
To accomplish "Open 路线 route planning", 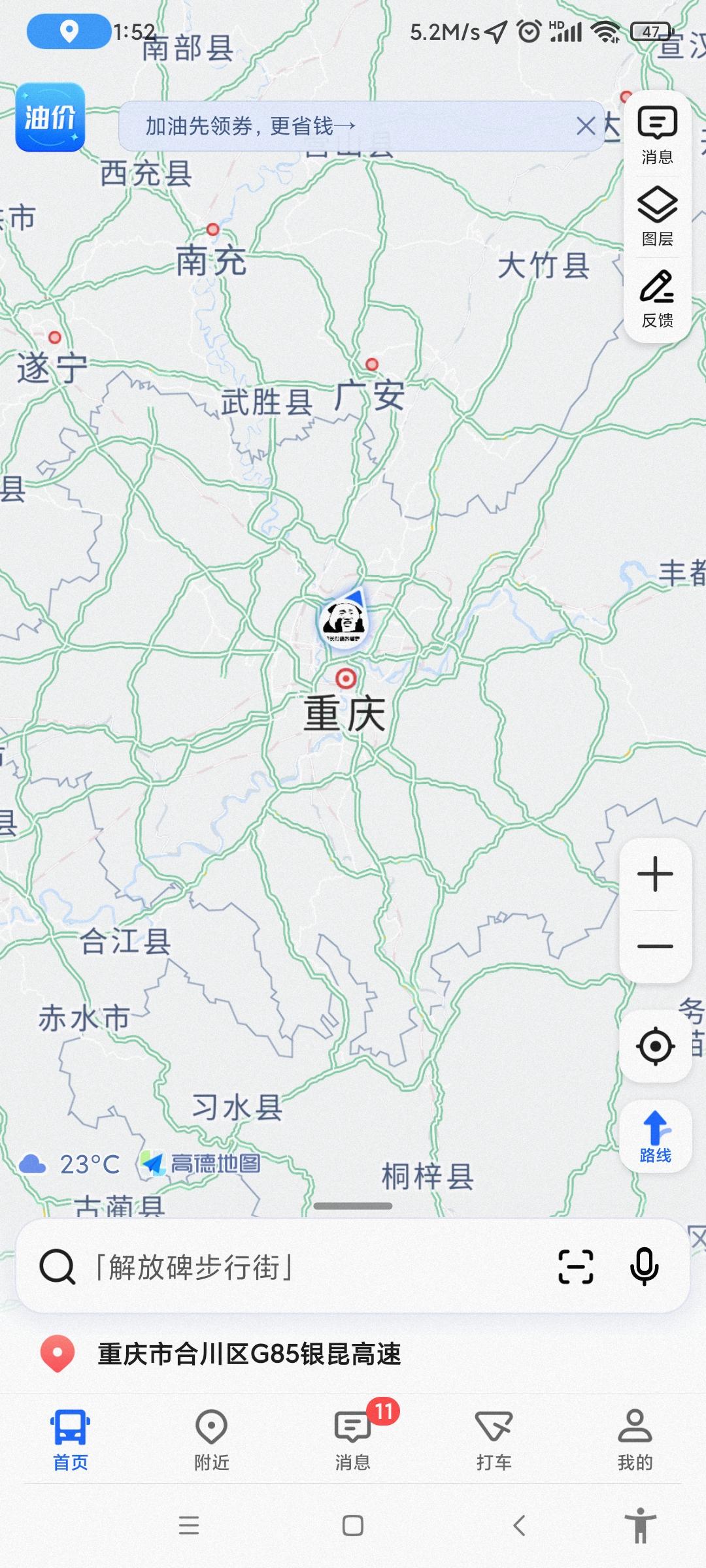I will pos(655,1137).
